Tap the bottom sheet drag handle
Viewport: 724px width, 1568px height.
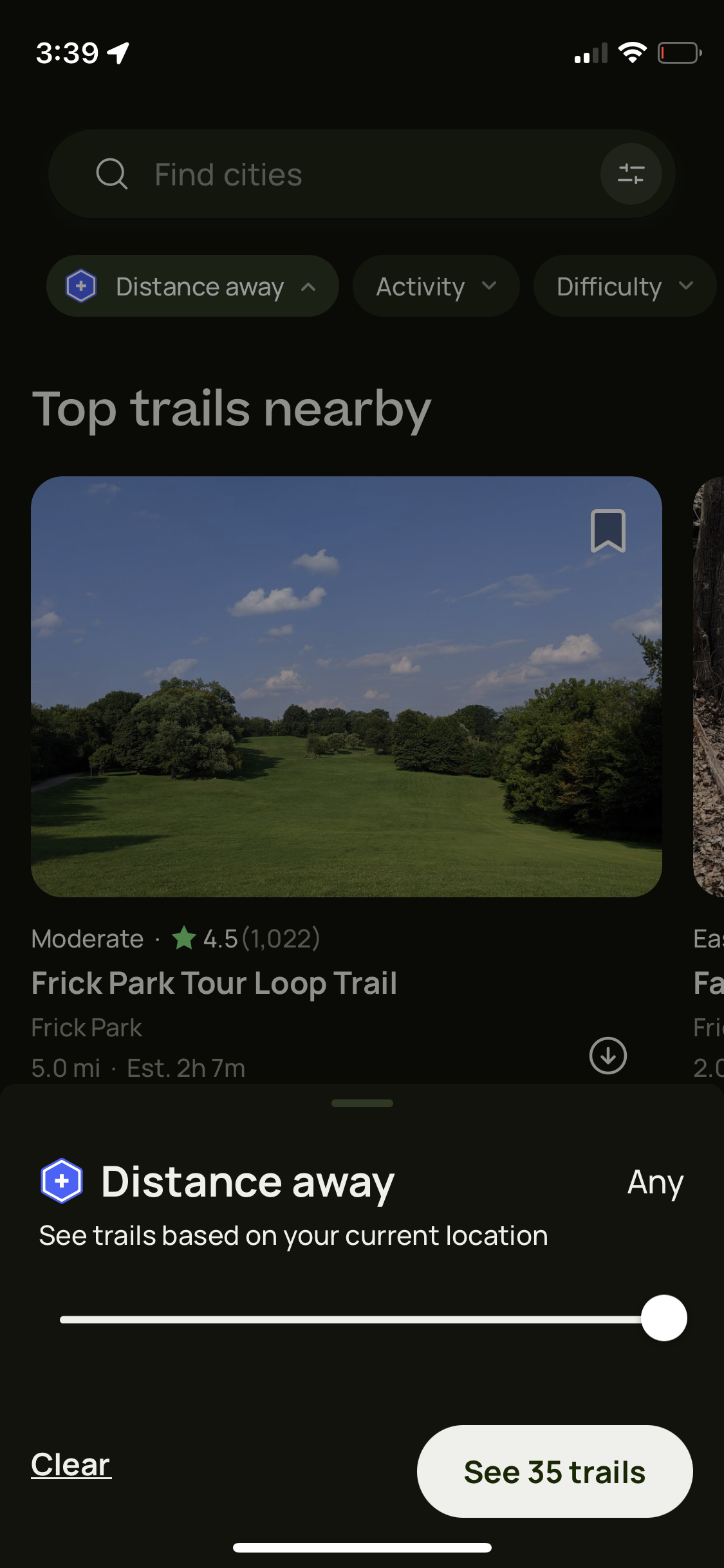[x=362, y=1103]
